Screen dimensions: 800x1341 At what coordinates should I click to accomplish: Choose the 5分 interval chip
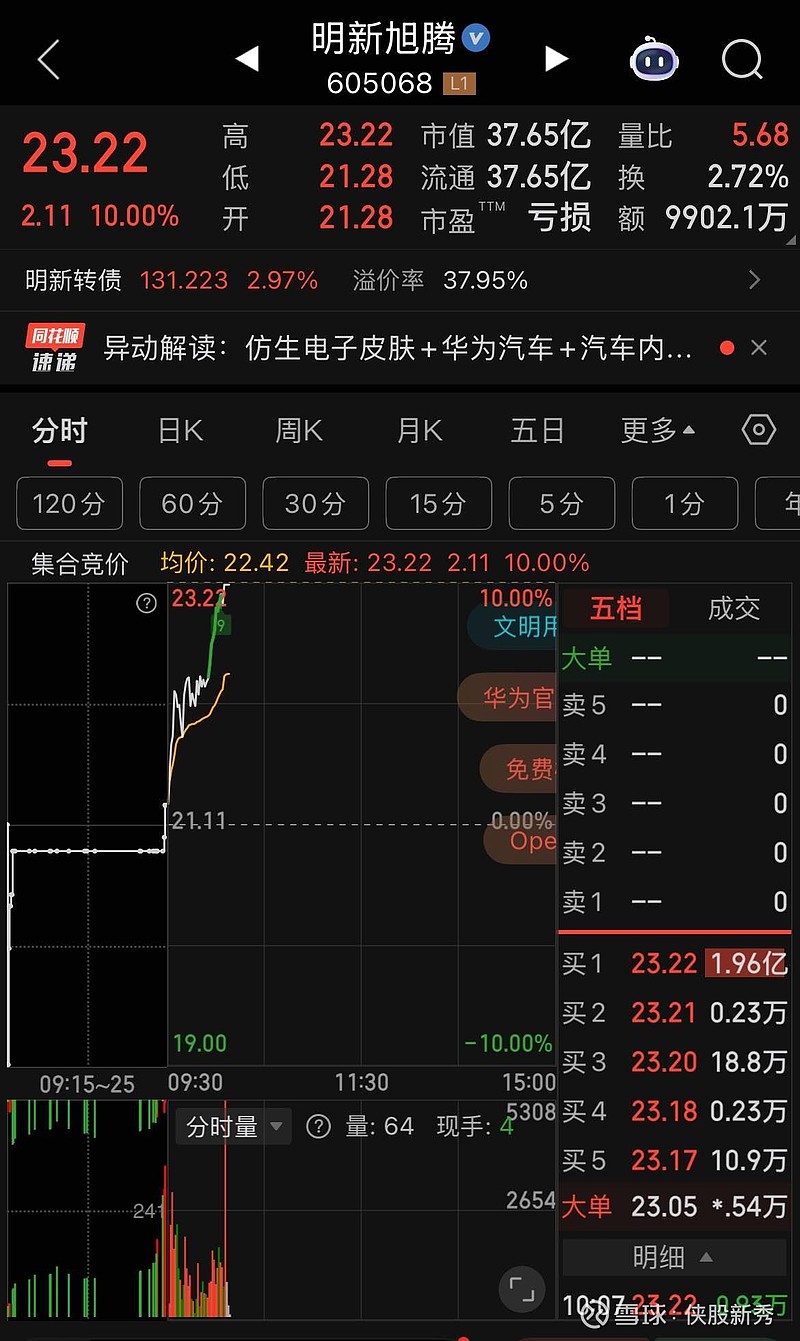(x=561, y=503)
